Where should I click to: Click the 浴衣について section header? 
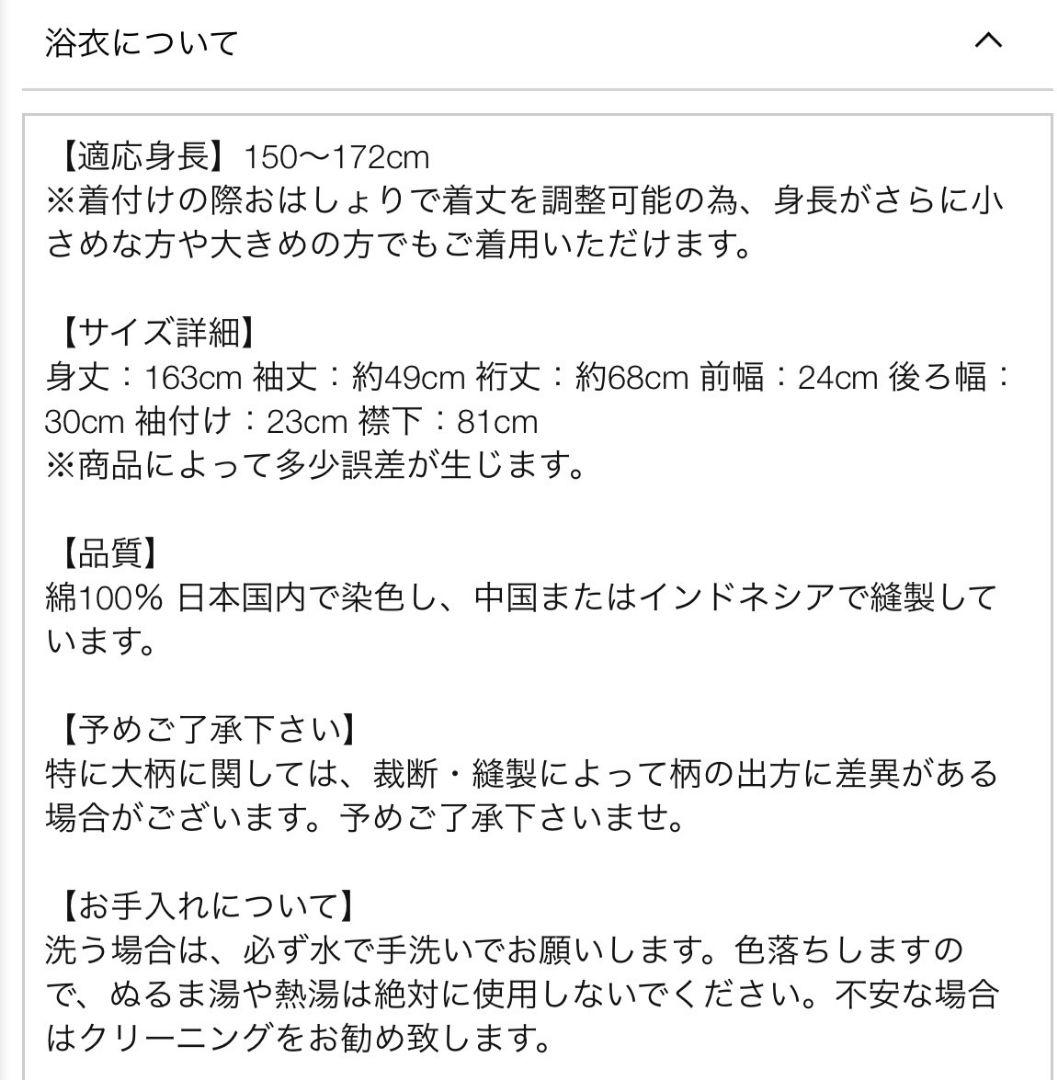(140, 42)
